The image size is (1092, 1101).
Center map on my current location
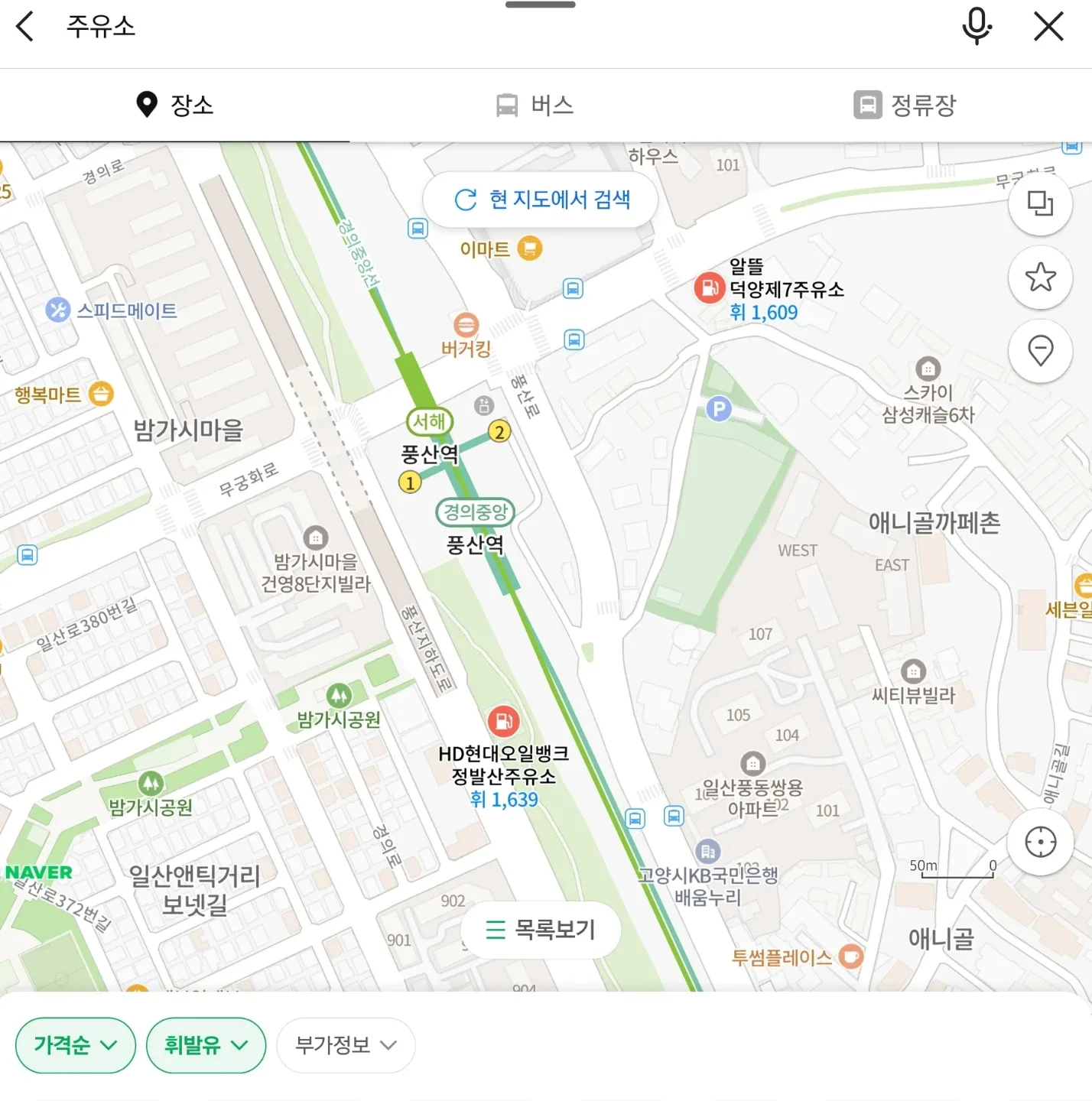[1040, 843]
